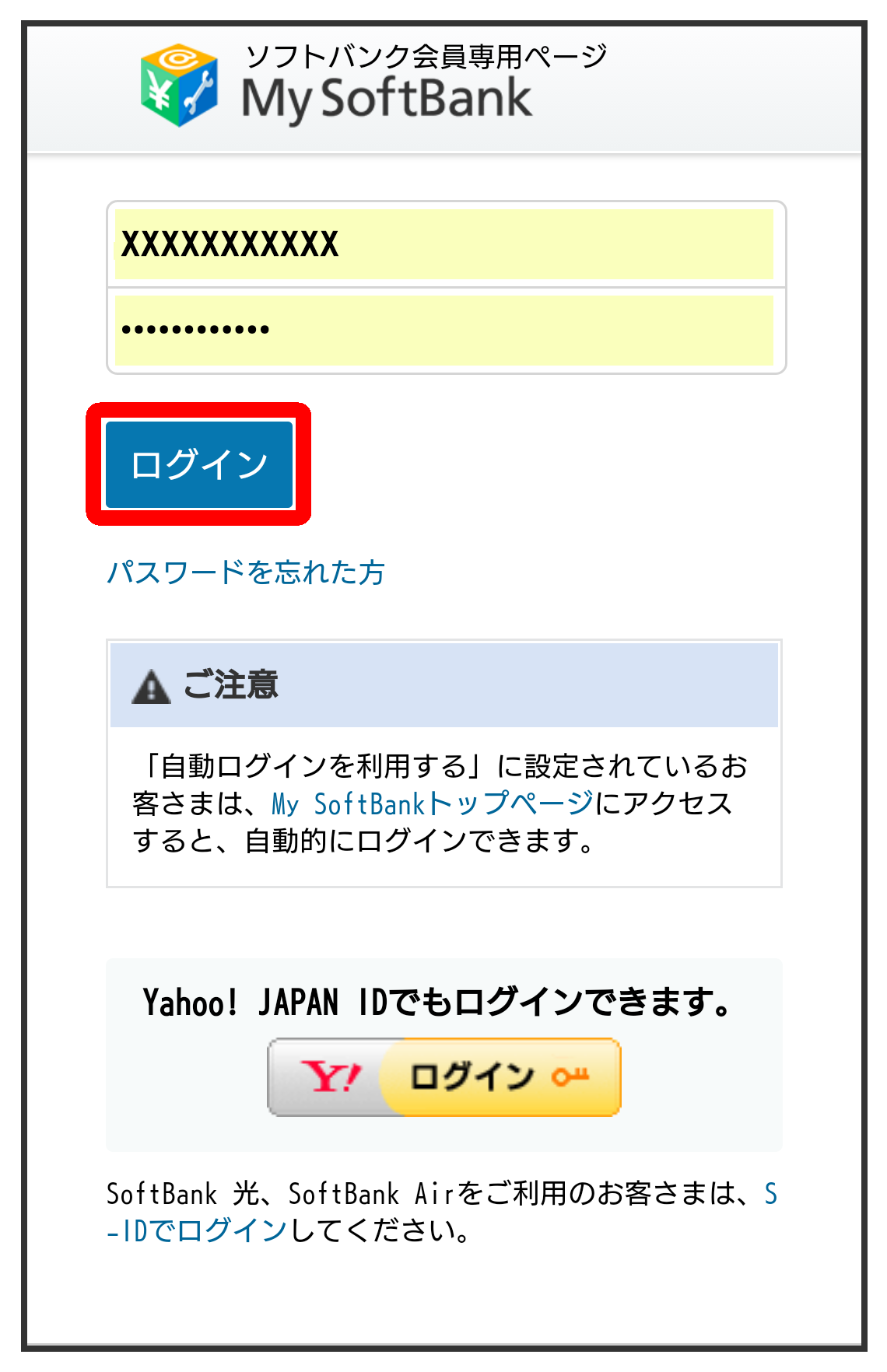Open the パスワードを忘れた方 link
This screenshot has width=887, height=1372.
click(x=246, y=572)
